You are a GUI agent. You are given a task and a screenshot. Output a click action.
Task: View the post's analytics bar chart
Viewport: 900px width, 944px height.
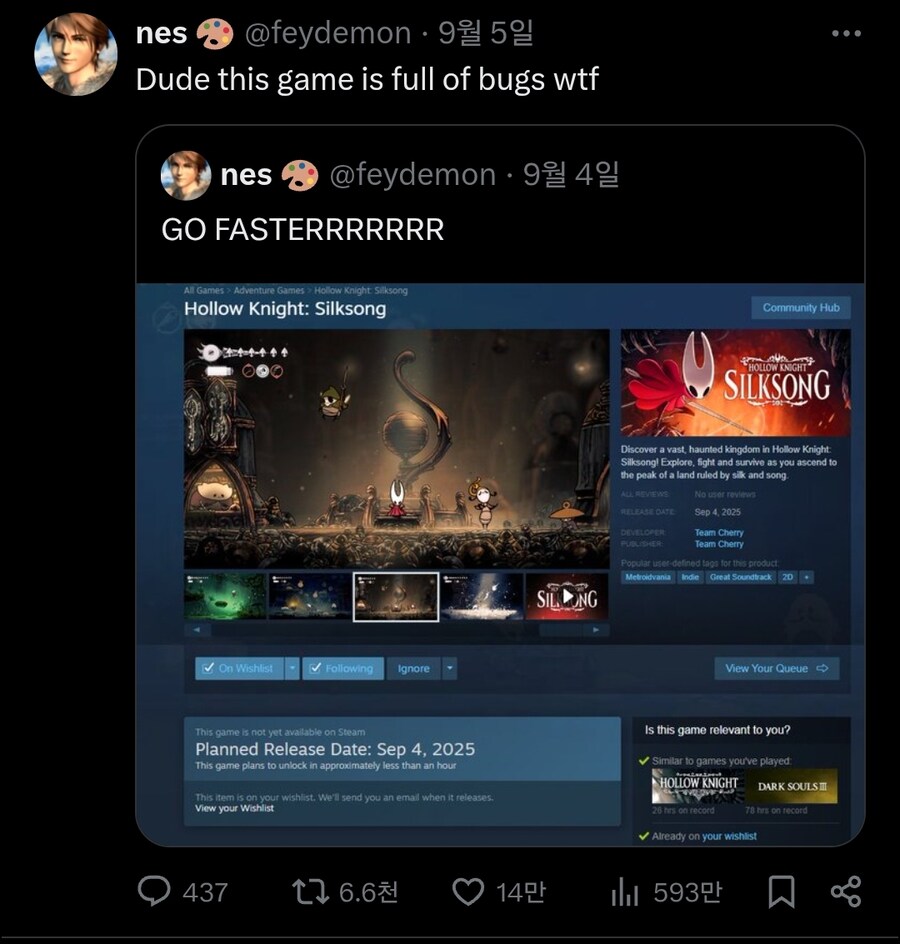[x=625, y=890]
